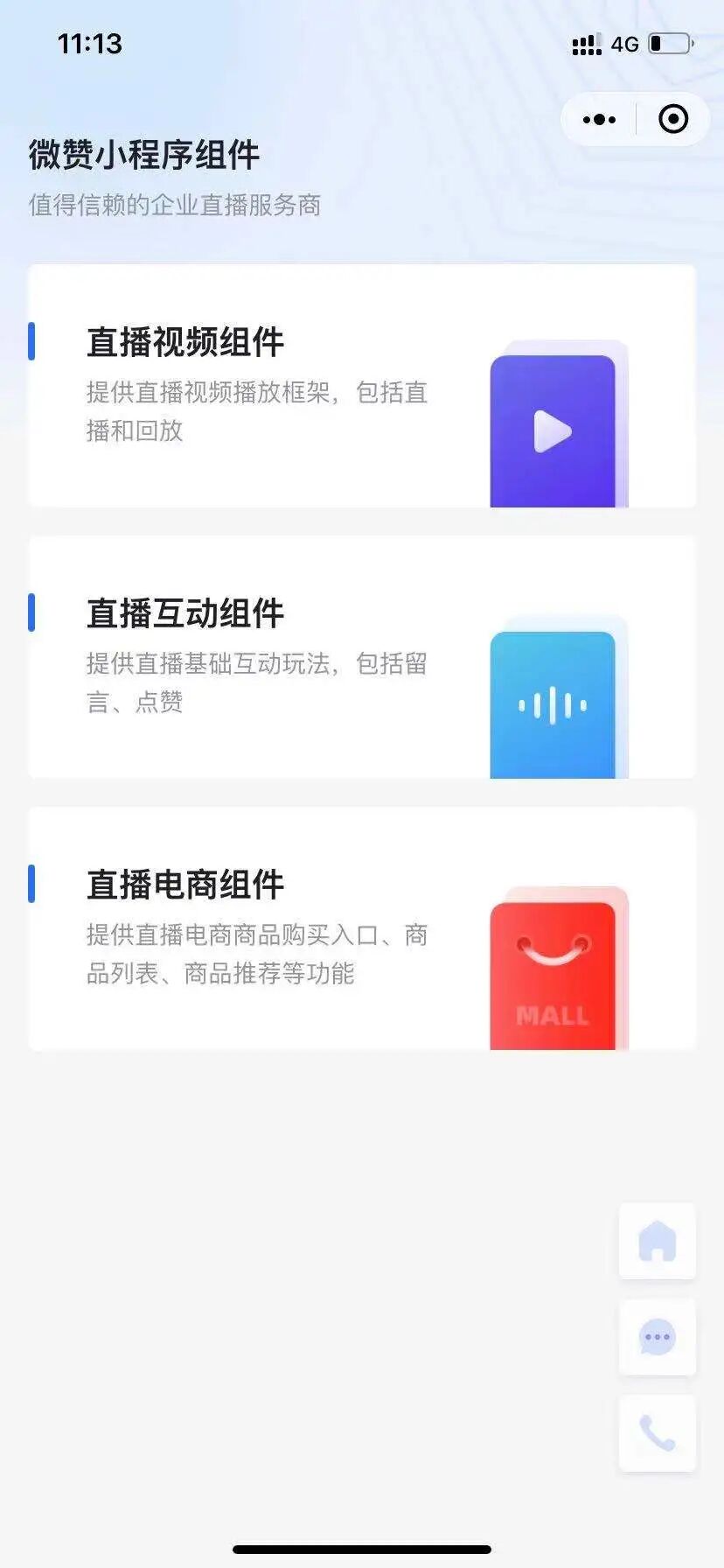Screen dimensions: 724x1568
Task: Close the mini program via the circle icon
Action: pyautogui.click(x=672, y=120)
